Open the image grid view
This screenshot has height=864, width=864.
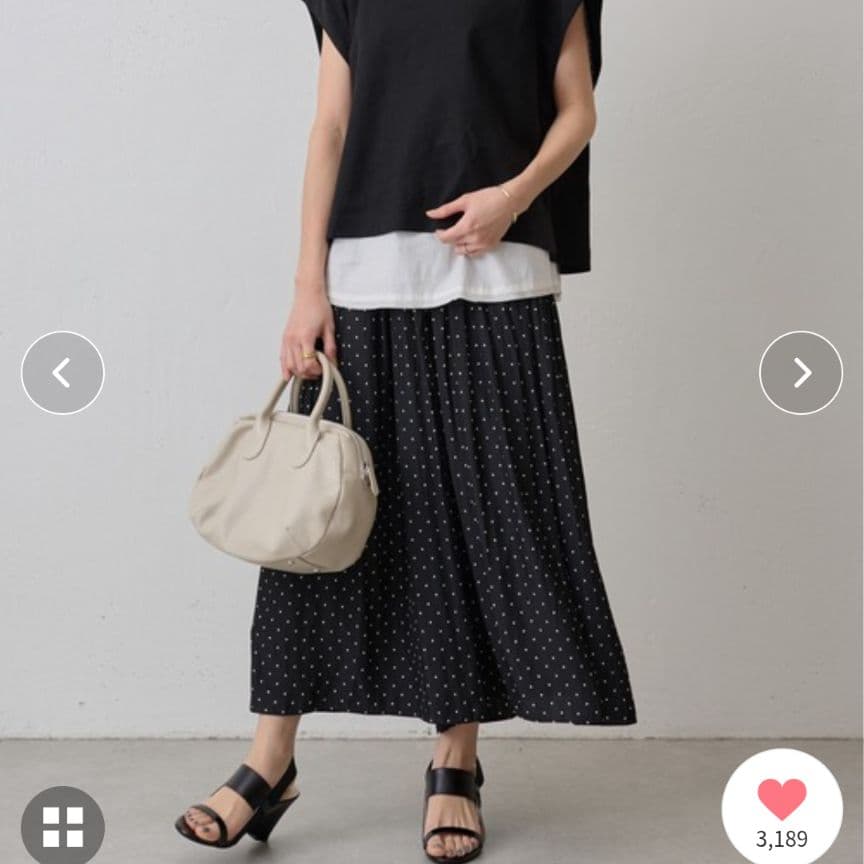click(x=62, y=826)
